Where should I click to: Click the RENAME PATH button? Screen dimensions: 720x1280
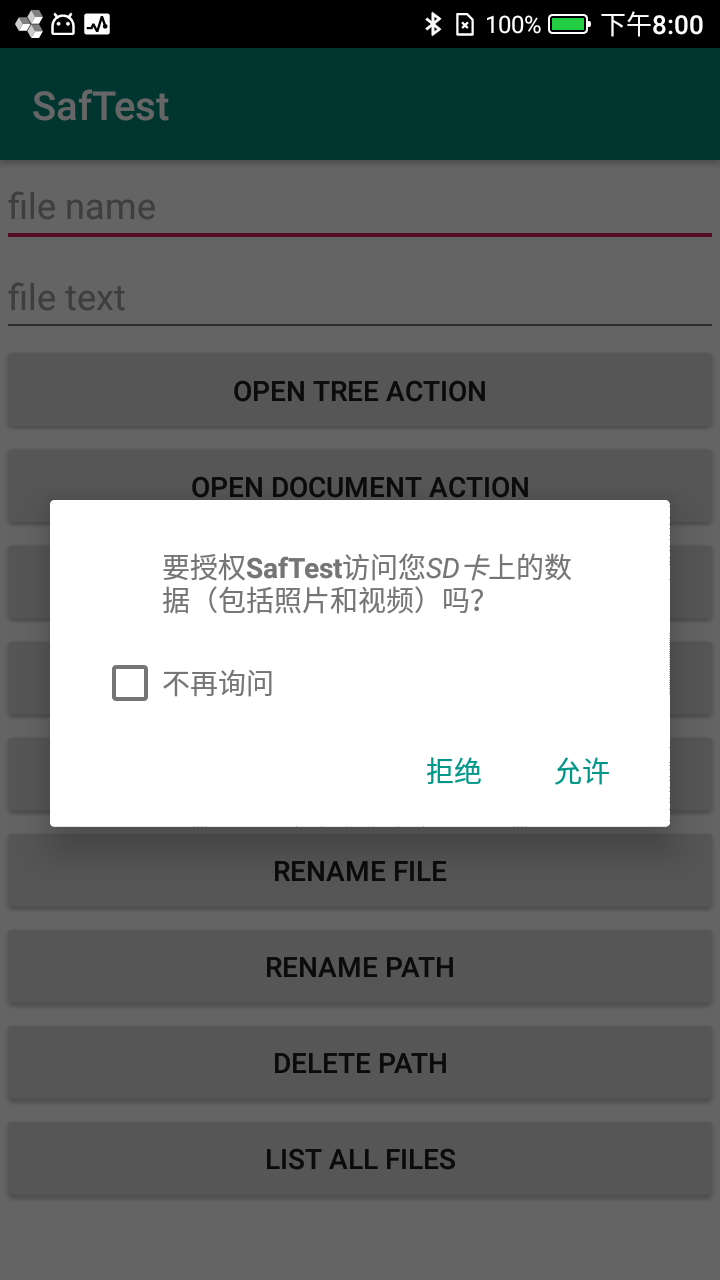[360, 967]
